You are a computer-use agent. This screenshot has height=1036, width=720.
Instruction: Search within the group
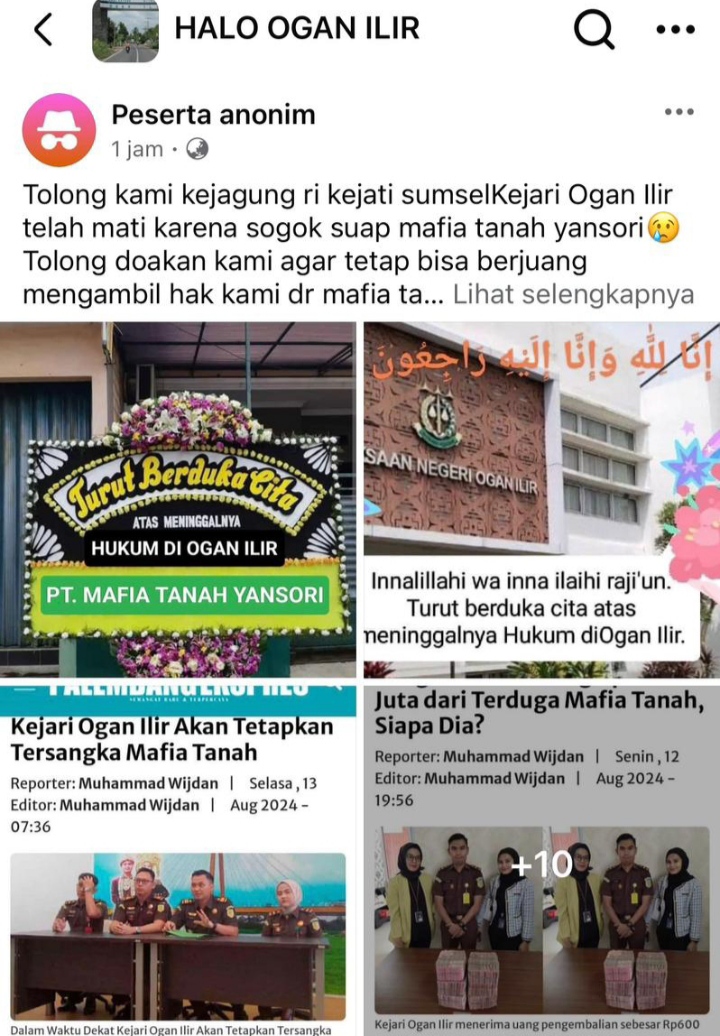pos(594,30)
